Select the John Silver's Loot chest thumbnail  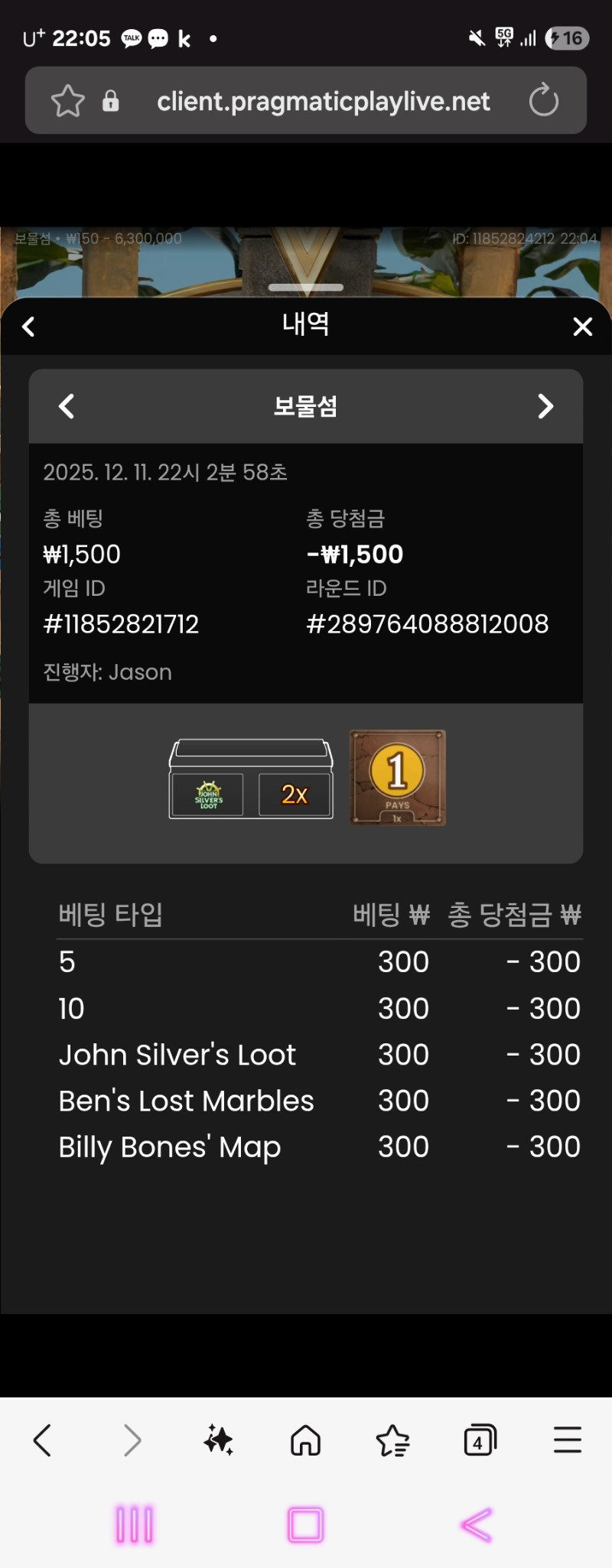tap(207, 794)
